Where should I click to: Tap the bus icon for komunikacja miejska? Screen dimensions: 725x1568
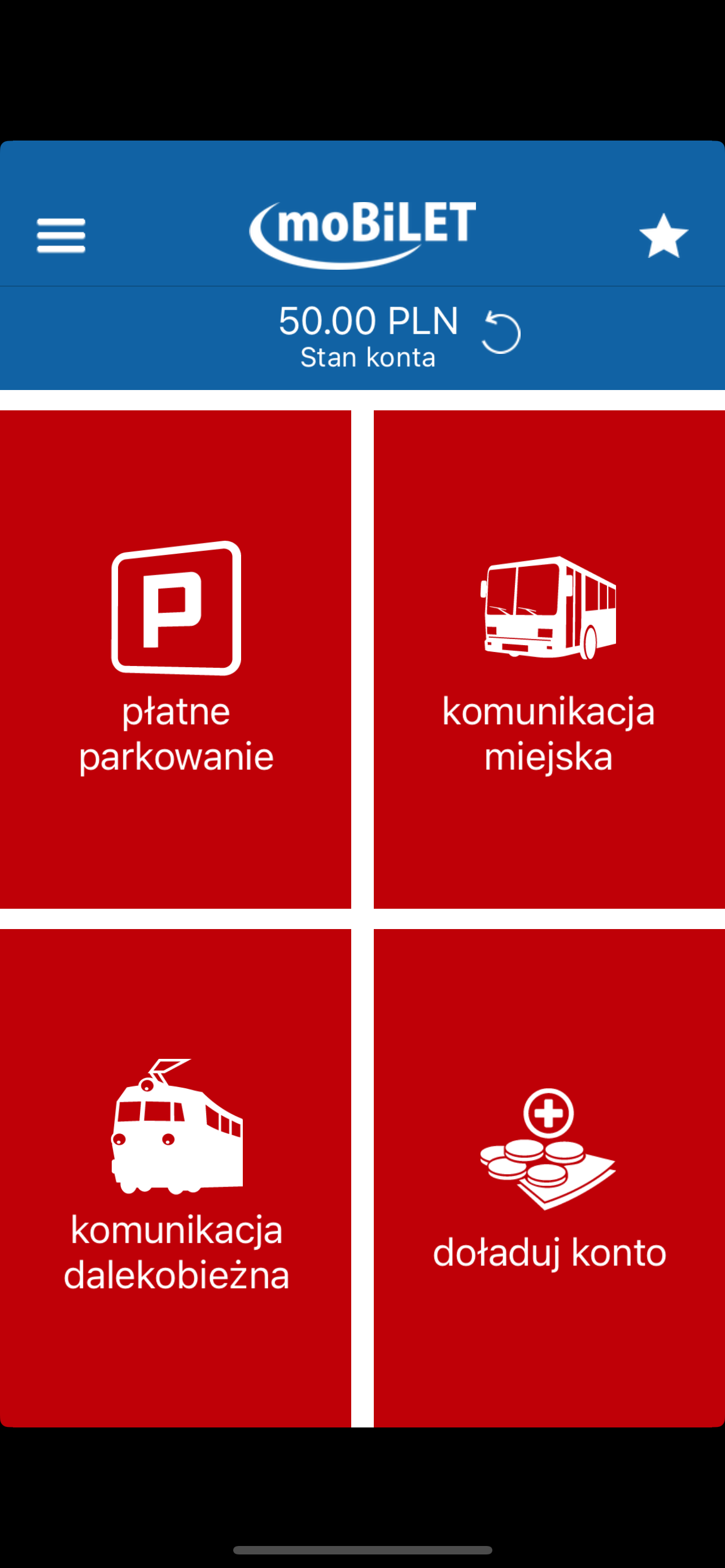tap(550, 608)
